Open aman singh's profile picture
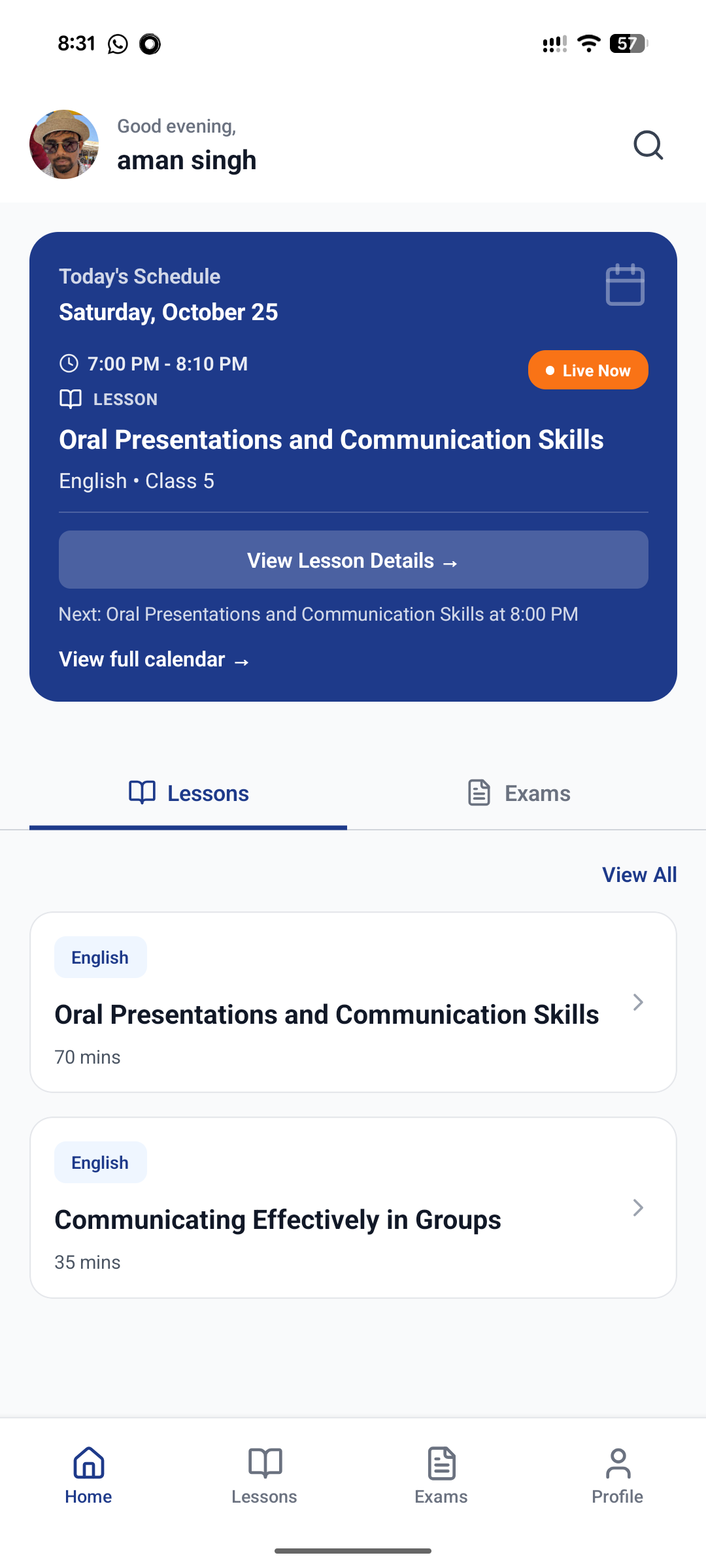Image resolution: width=706 pixels, height=1568 pixels. tap(64, 144)
